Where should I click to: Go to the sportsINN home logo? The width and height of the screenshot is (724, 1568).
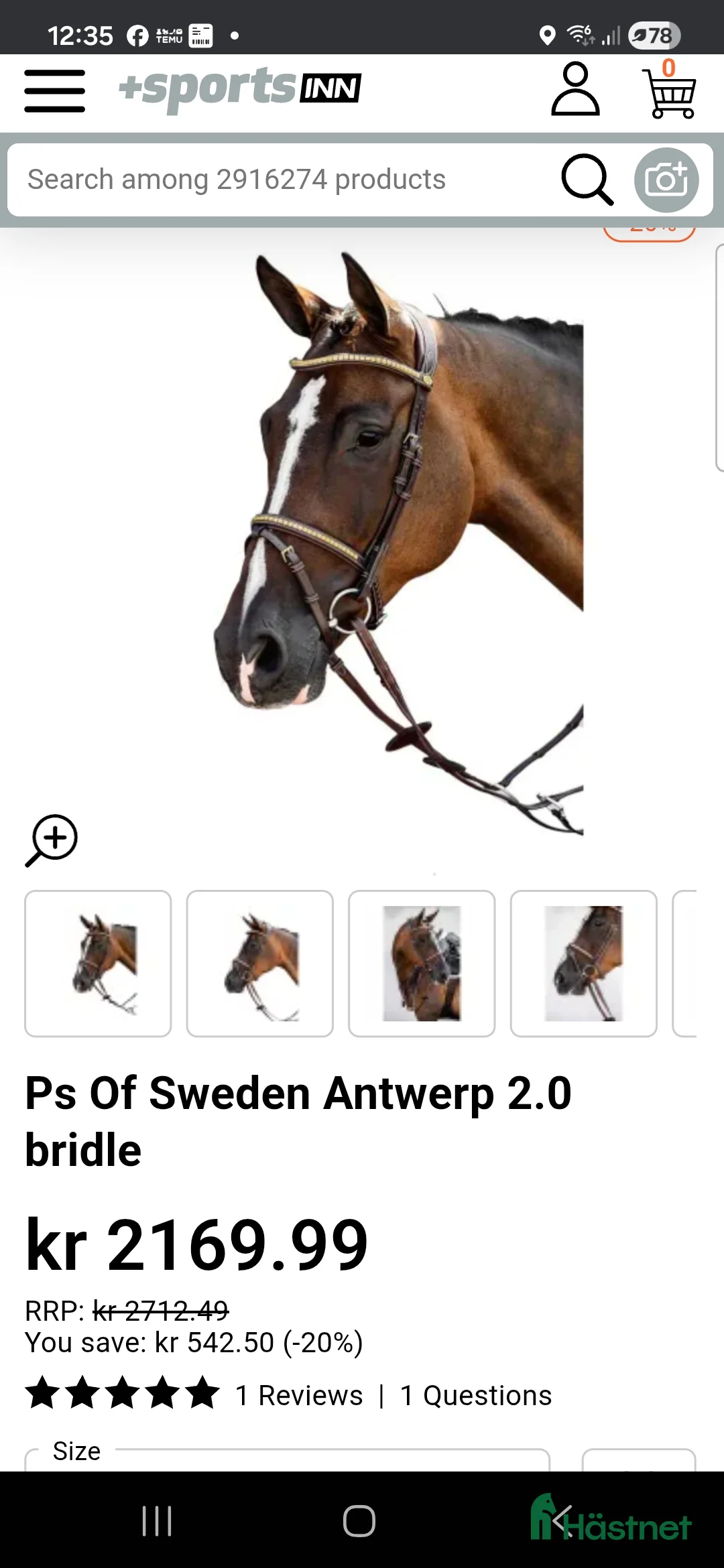[240, 89]
